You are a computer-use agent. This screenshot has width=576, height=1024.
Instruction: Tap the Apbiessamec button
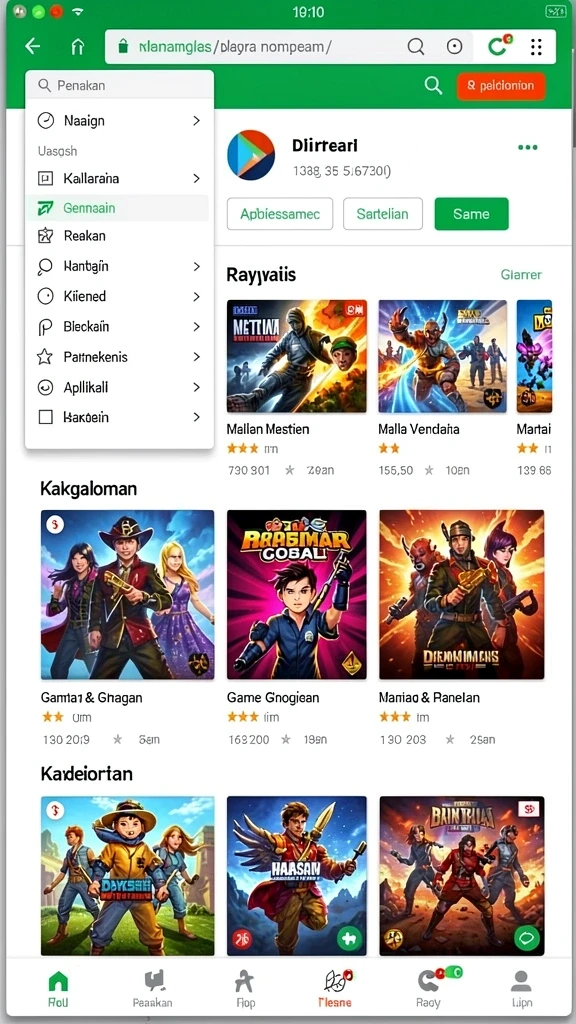pyautogui.click(x=280, y=214)
